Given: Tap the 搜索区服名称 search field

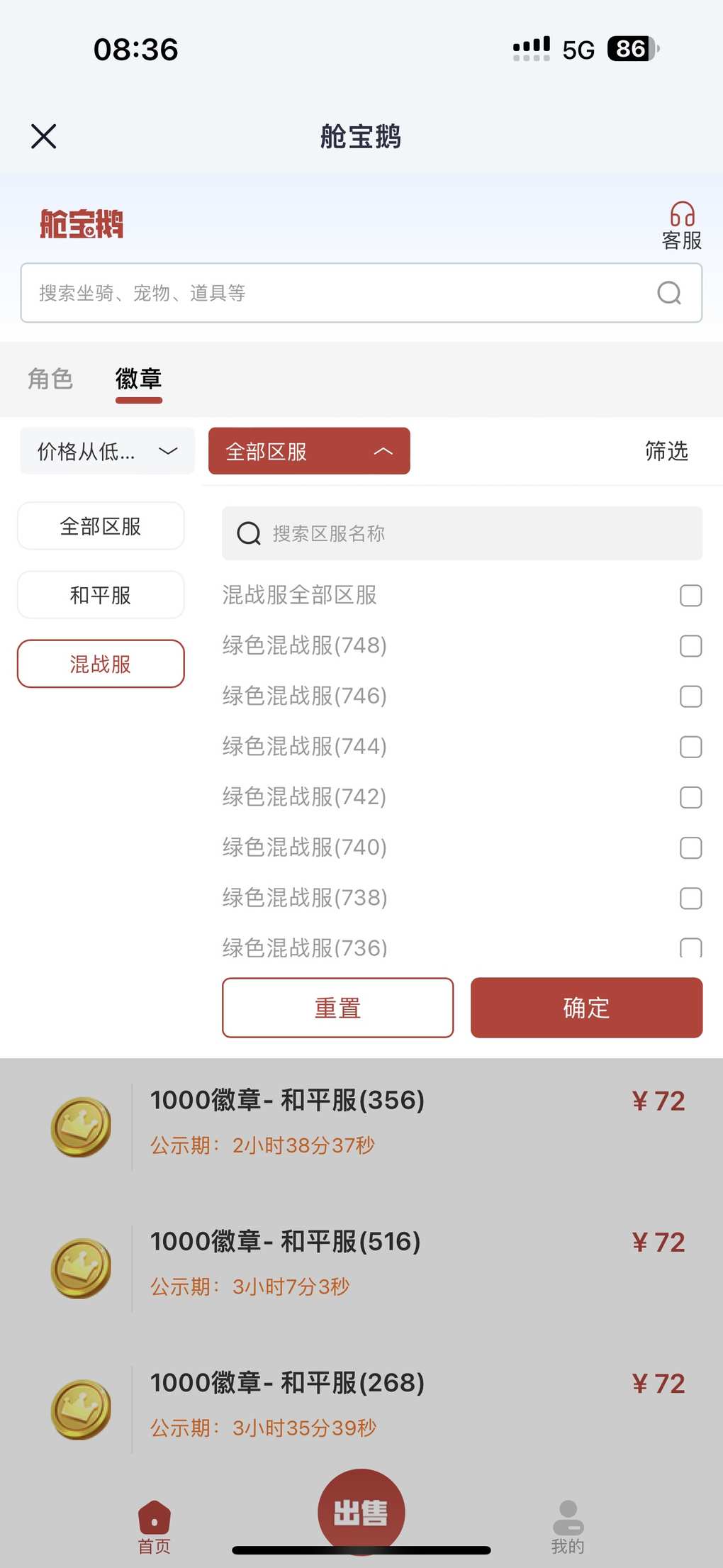Looking at the screenshot, I should coord(462,533).
